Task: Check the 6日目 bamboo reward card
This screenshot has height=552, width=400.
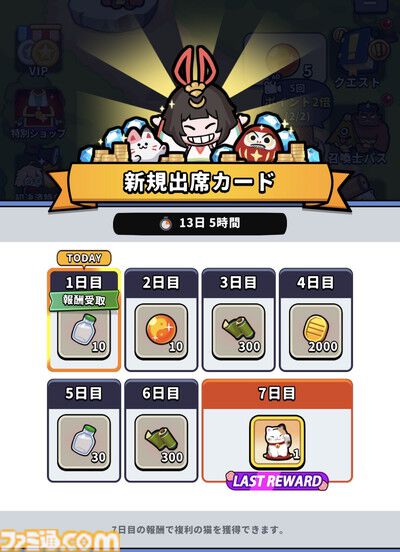Action: 161,431
